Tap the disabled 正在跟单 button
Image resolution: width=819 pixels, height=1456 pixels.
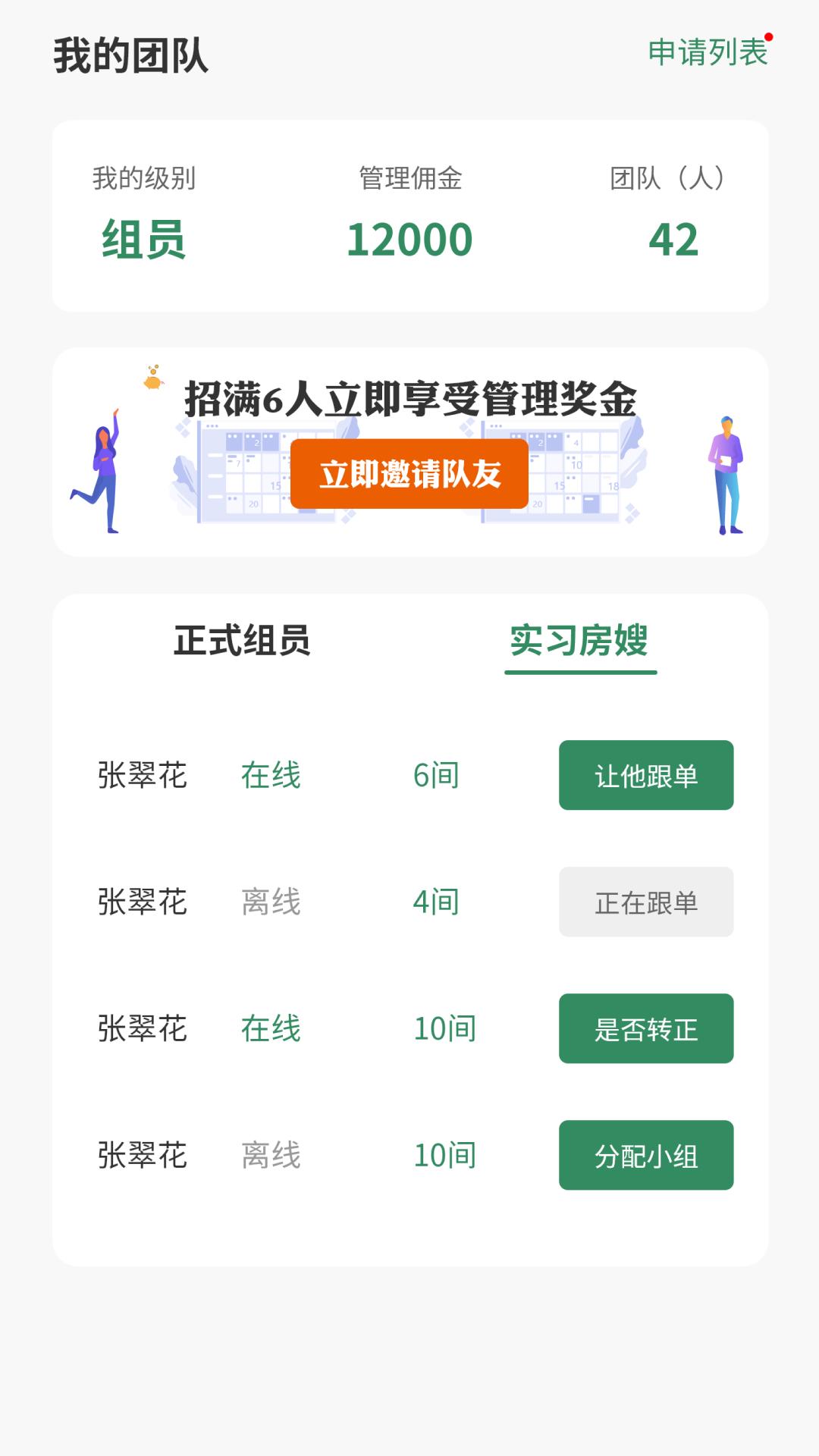[646, 902]
